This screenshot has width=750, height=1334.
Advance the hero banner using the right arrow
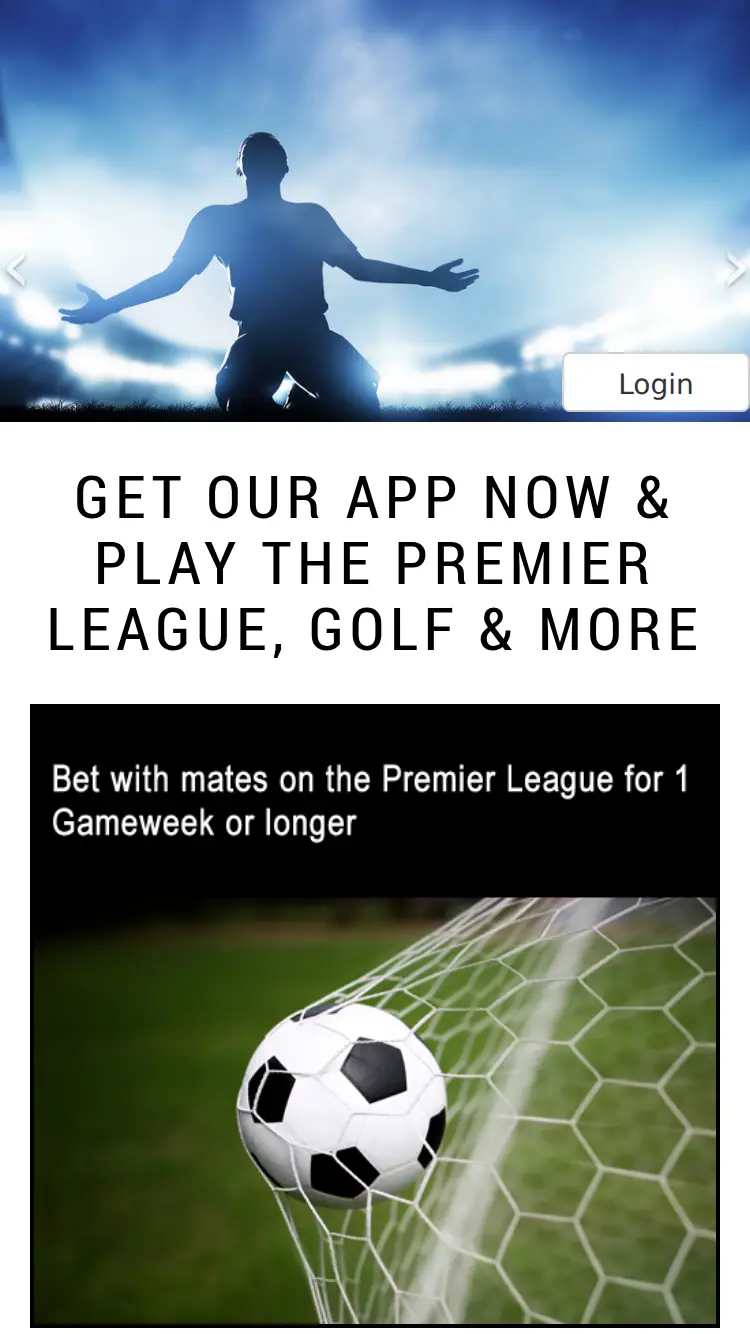tap(736, 267)
